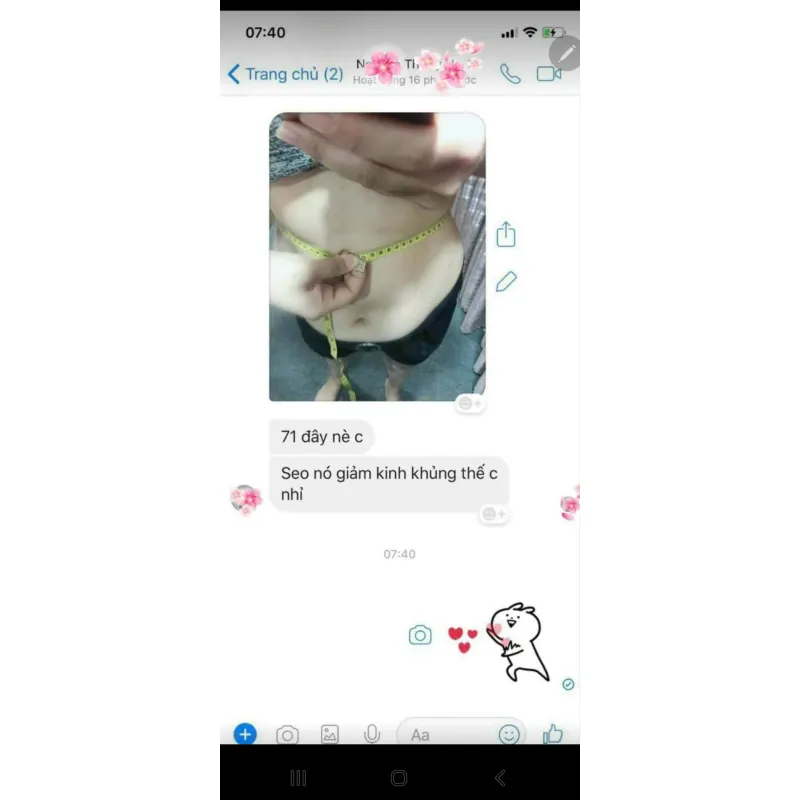This screenshot has height=800, width=800.
Task: Start a voice call
Action: tap(511, 74)
